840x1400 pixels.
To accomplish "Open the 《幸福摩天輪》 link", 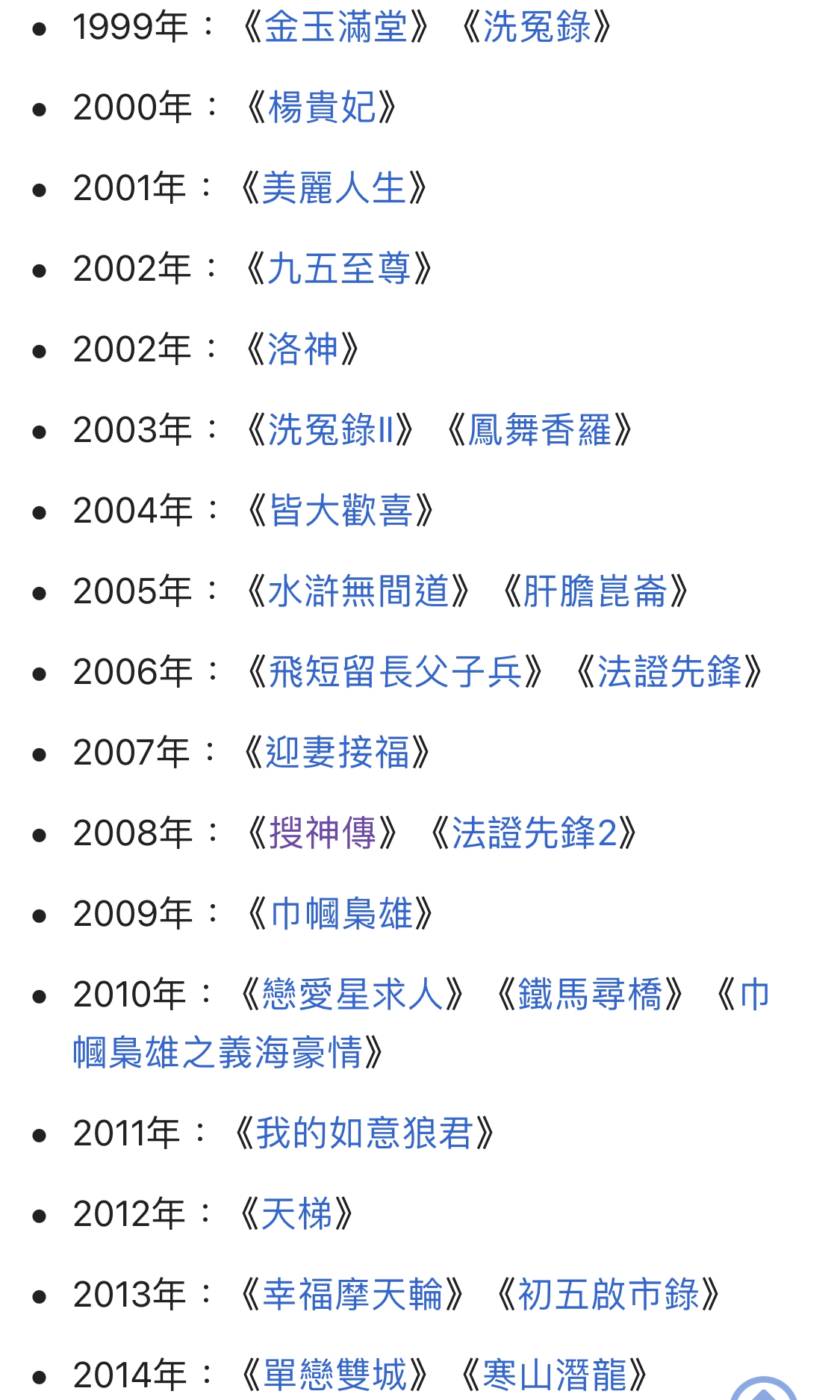I will 352,1294.
